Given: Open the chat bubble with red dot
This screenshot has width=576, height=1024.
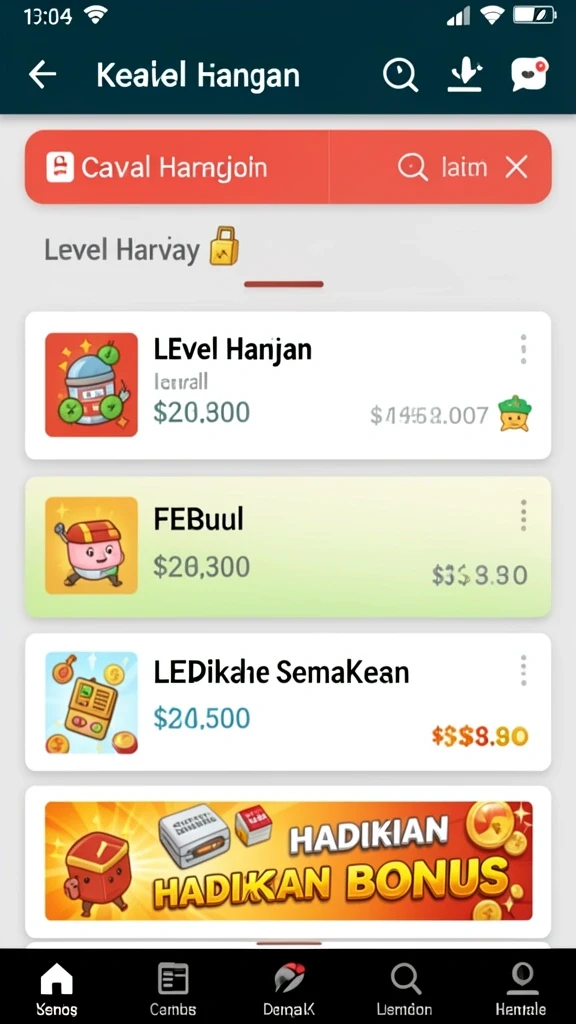Looking at the screenshot, I should tap(529, 74).
